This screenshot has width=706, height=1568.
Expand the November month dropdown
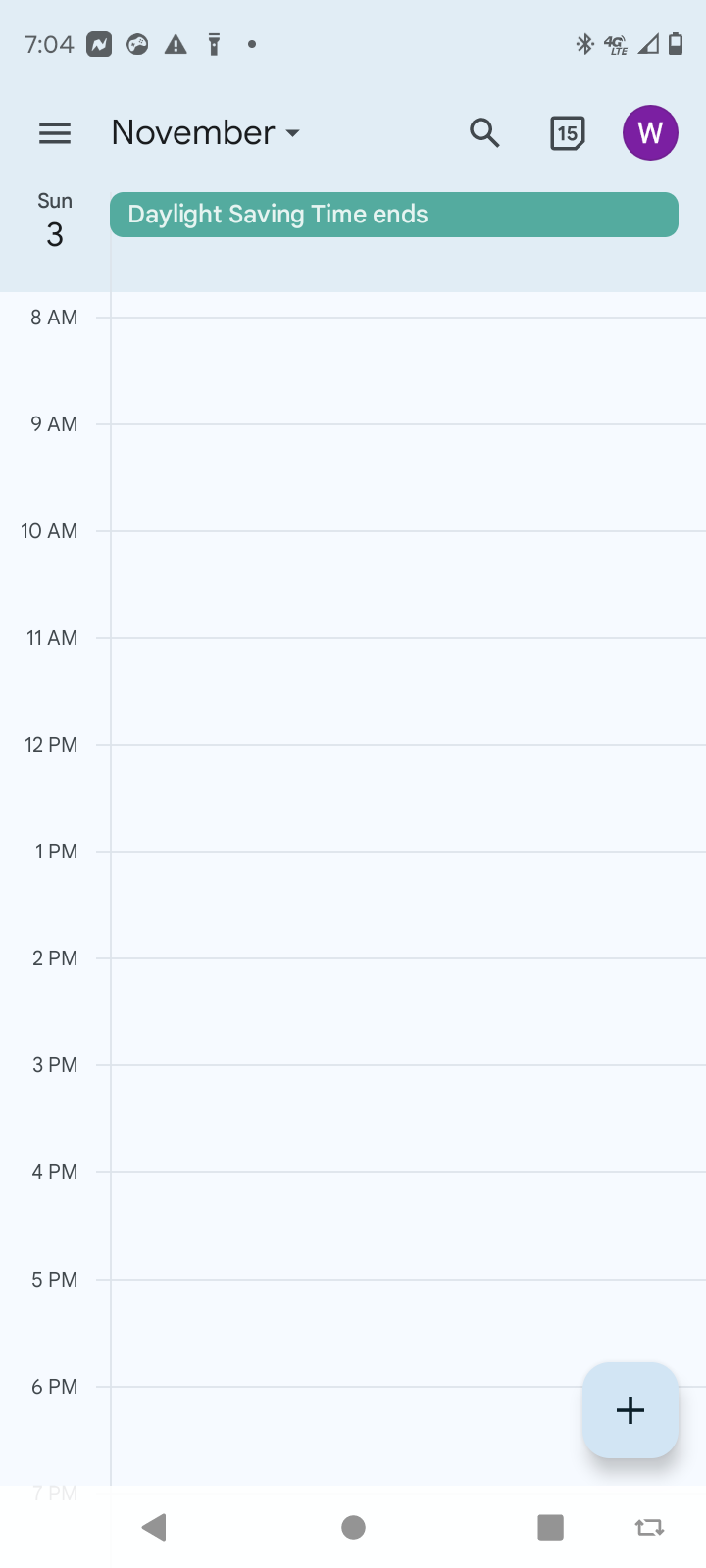tap(206, 133)
